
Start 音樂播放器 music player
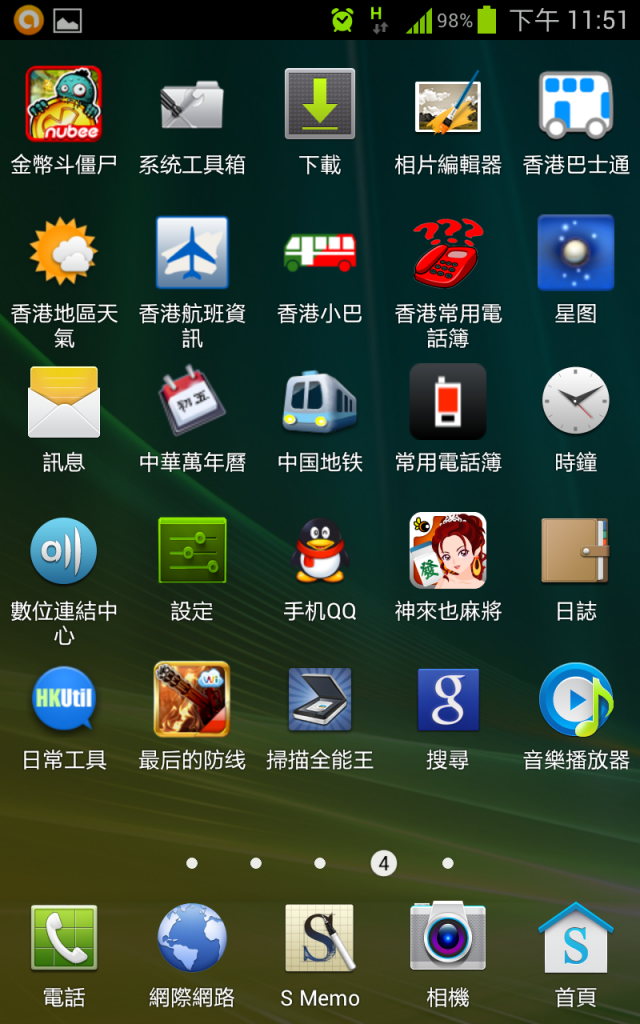tap(576, 700)
